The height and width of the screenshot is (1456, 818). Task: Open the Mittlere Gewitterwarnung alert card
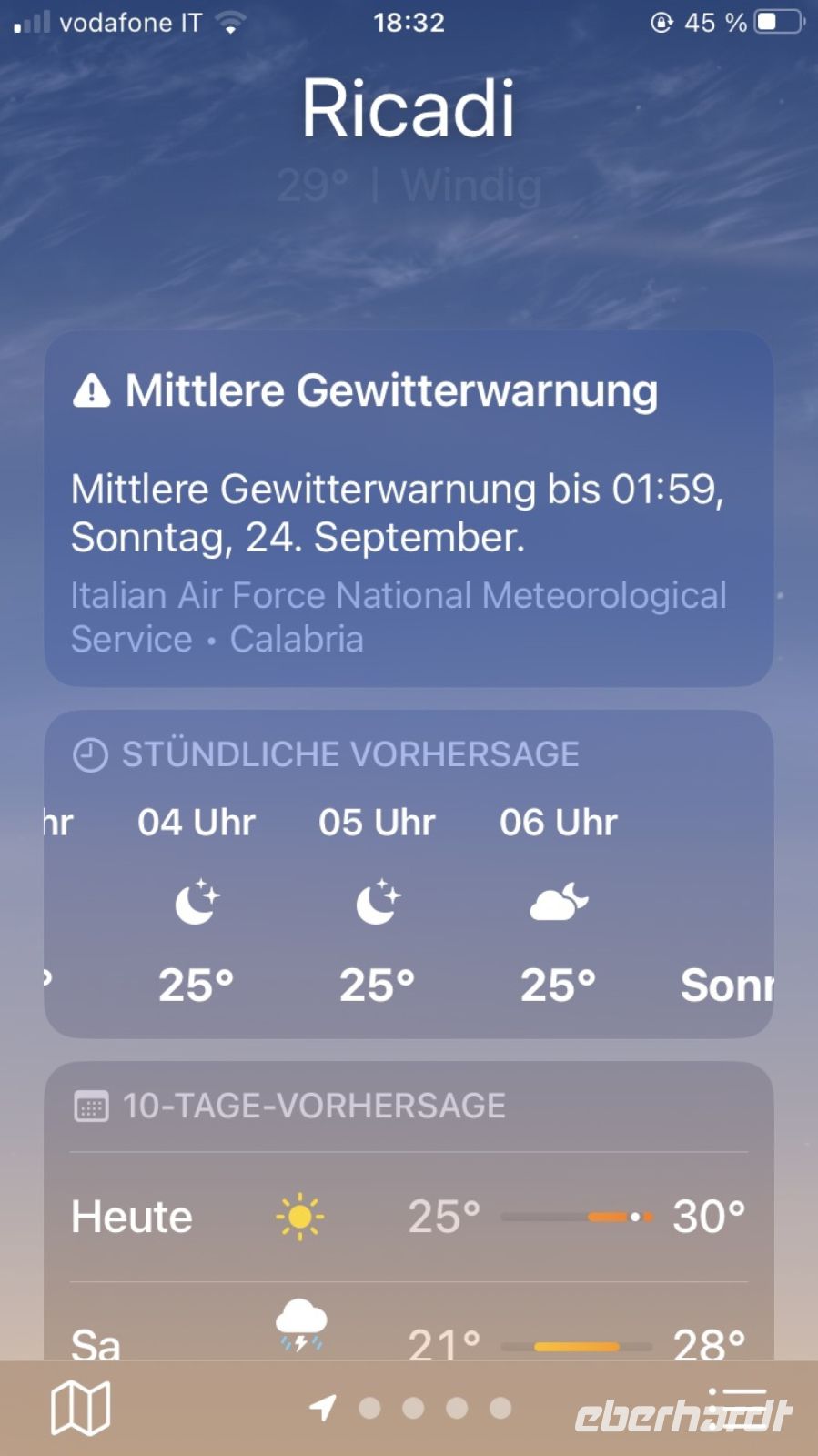pyautogui.click(x=409, y=508)
